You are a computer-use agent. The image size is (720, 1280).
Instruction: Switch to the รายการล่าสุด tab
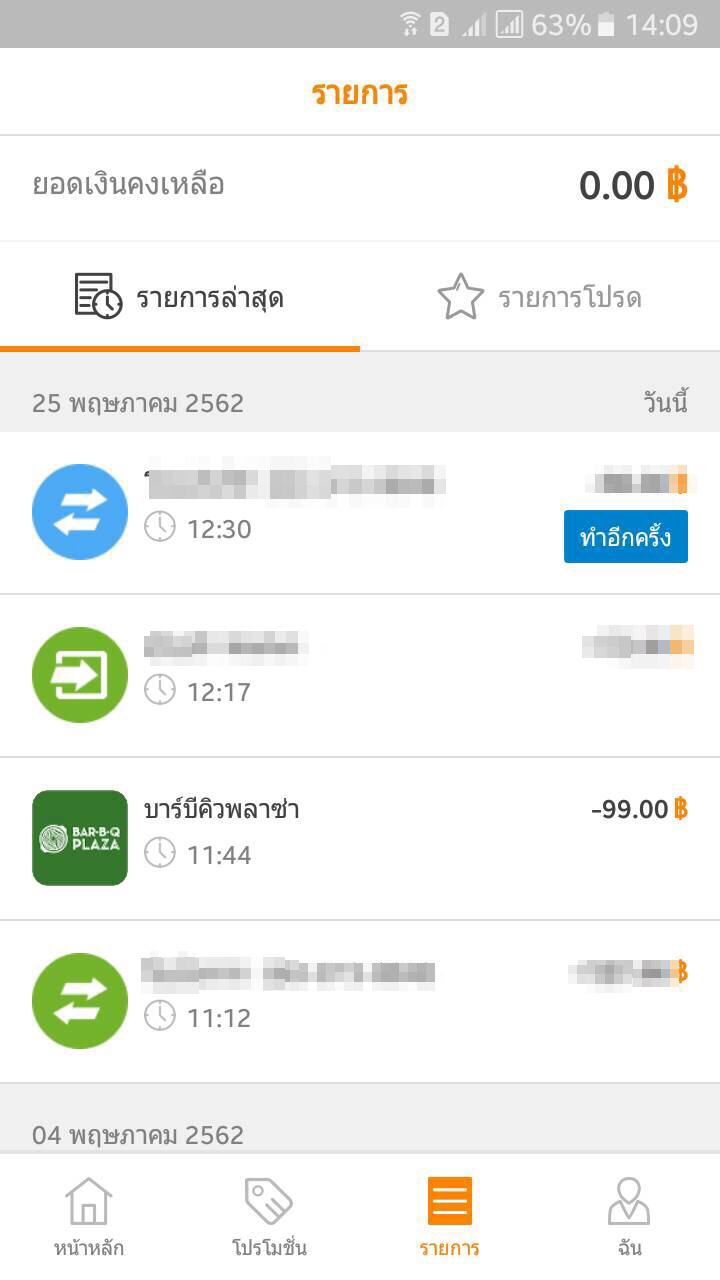180,298
